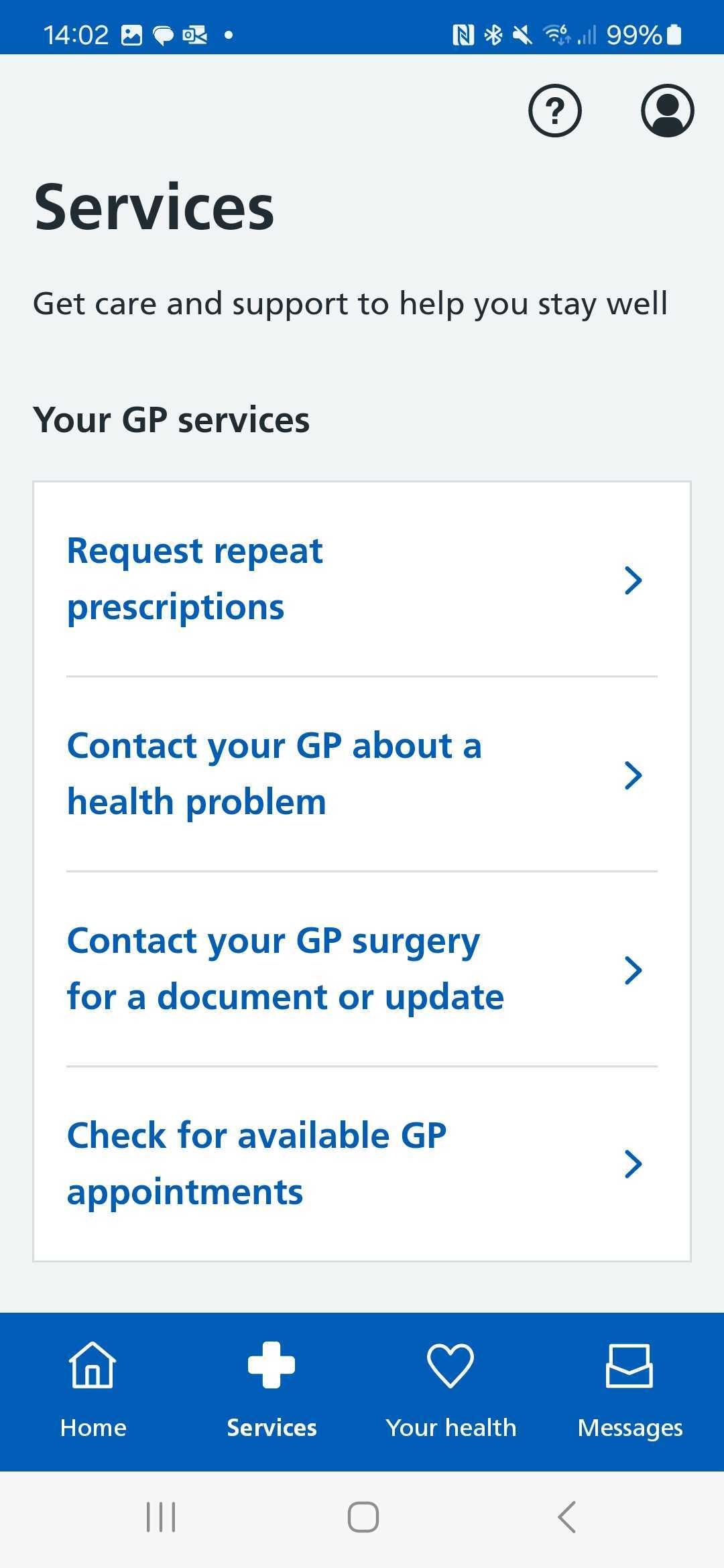The width and height of the screenshot is (724, 1568).
Task: Go to the Your health tab
Action: tap(450, 1391)
